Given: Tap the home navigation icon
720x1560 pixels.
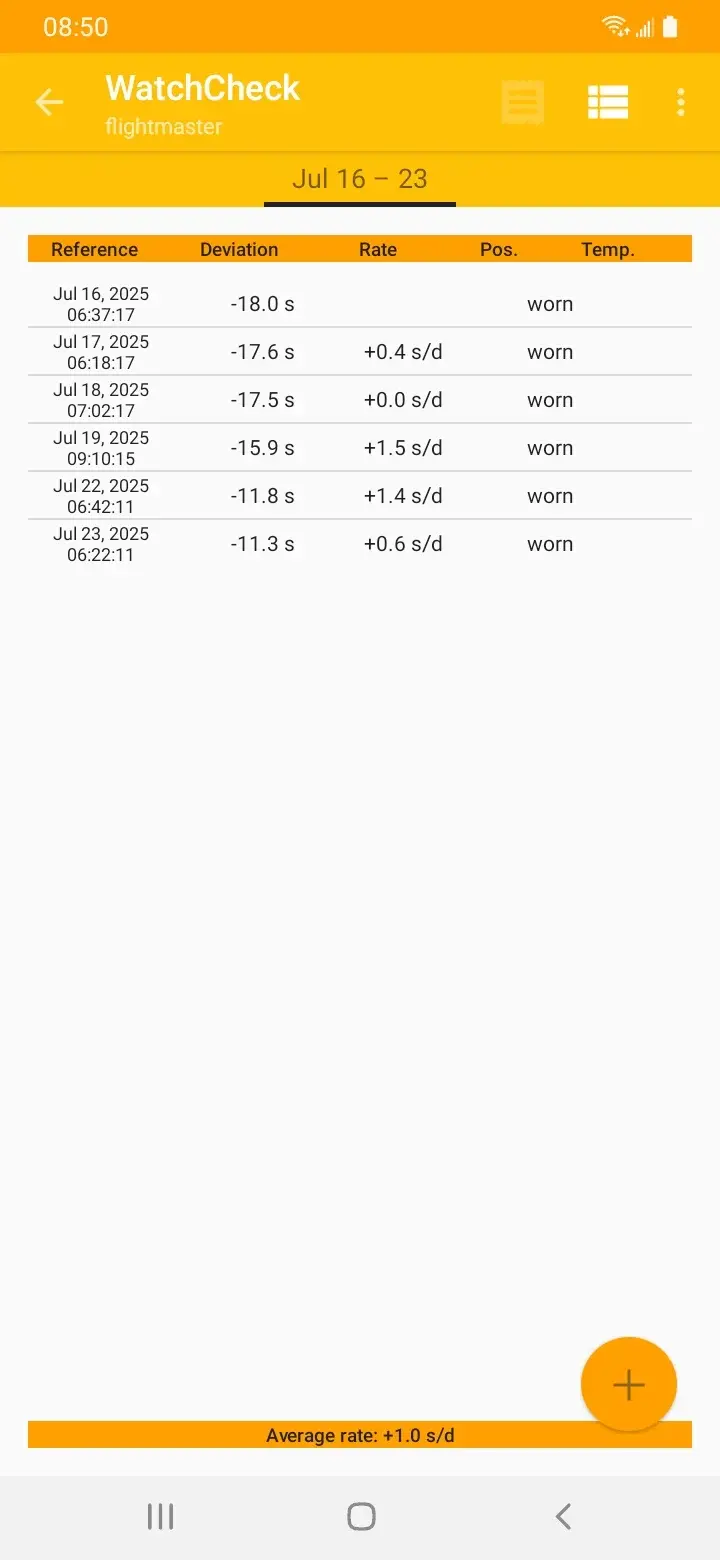Looking at the screenshot, I should 360,1515.
